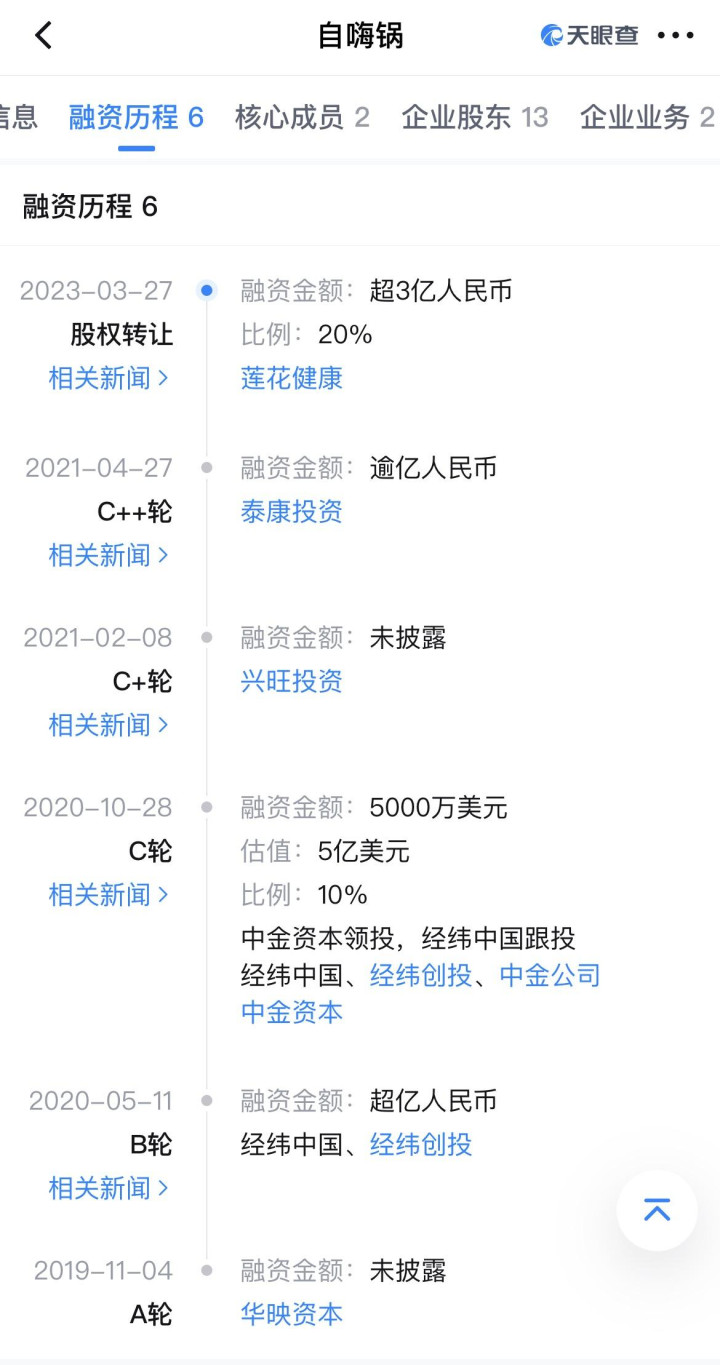Switch to the 企业股东 tab
This screenshot has width=720, height=1365.
(x=475, y=118)
